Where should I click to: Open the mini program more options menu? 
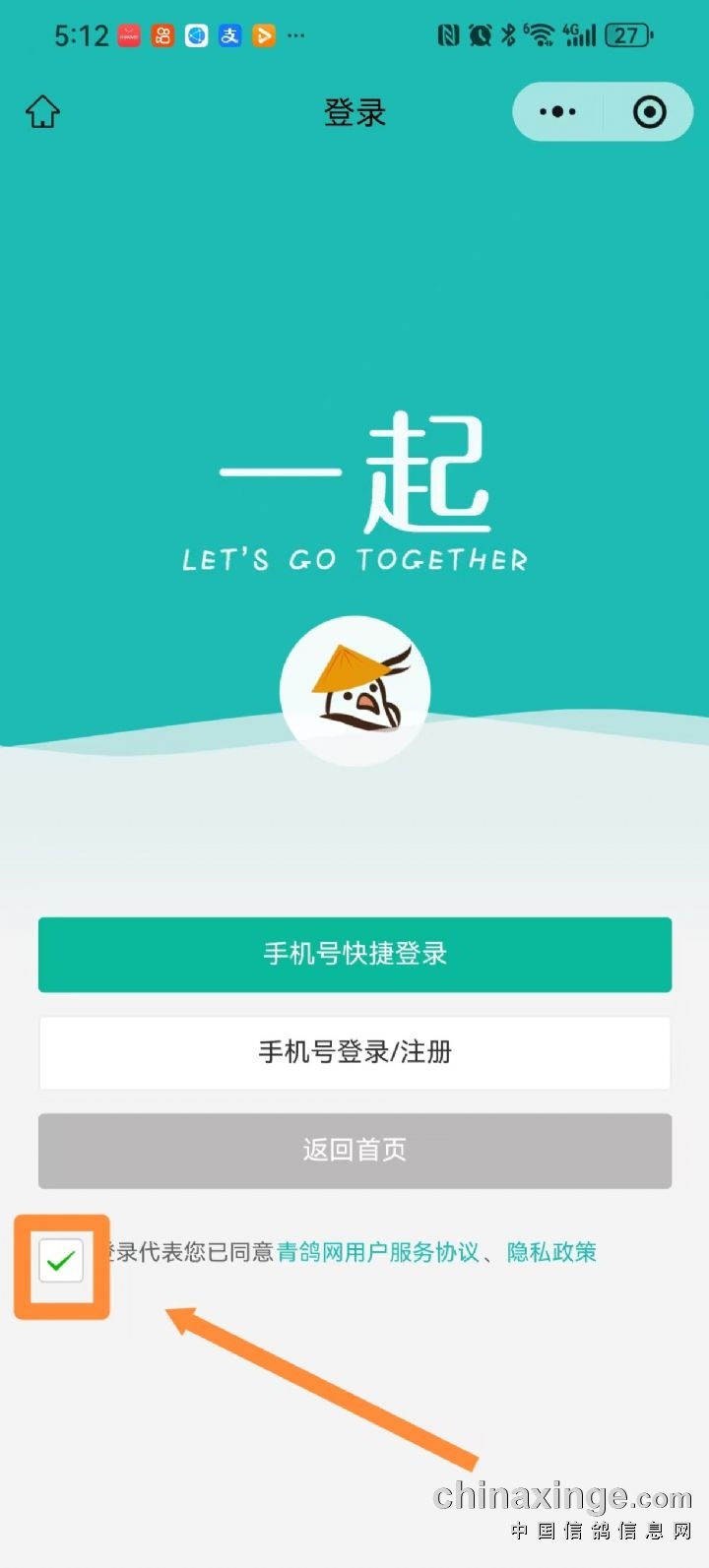[x=557, y=112]
